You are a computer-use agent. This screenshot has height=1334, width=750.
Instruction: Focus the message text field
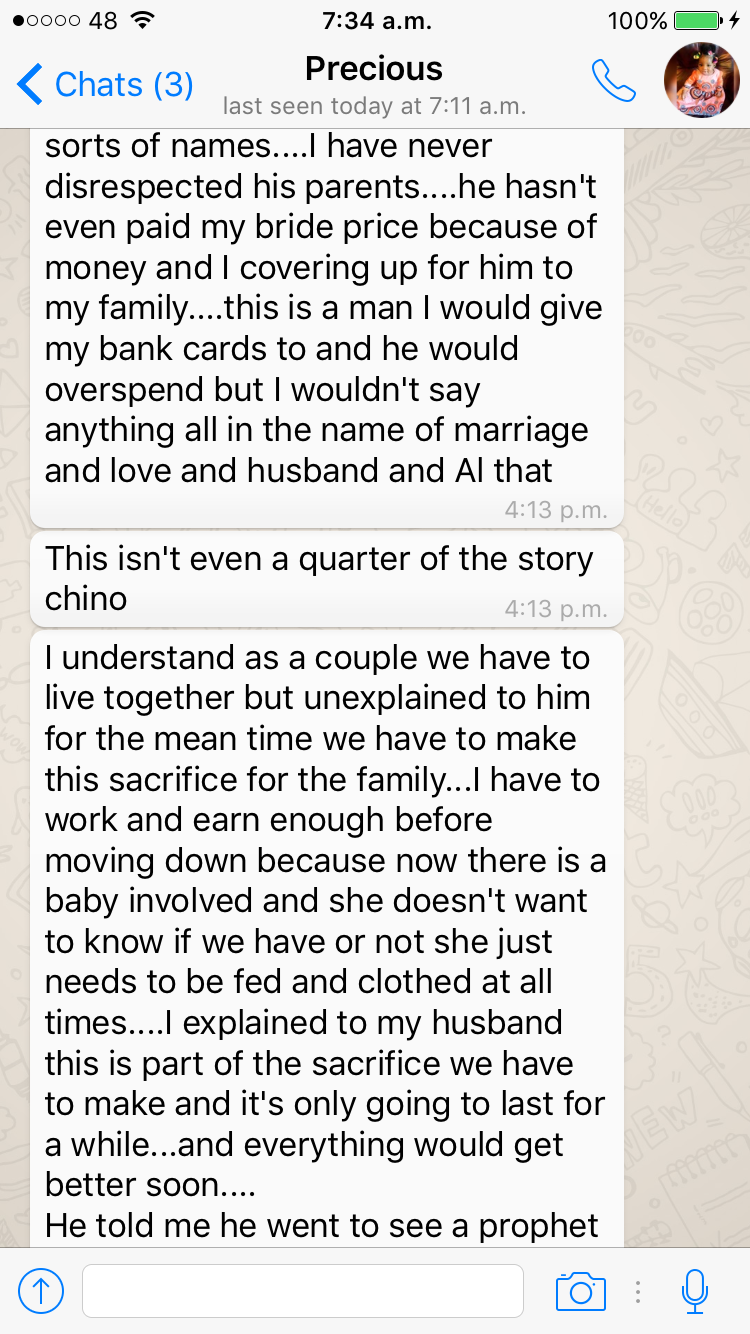point(302,1291)
